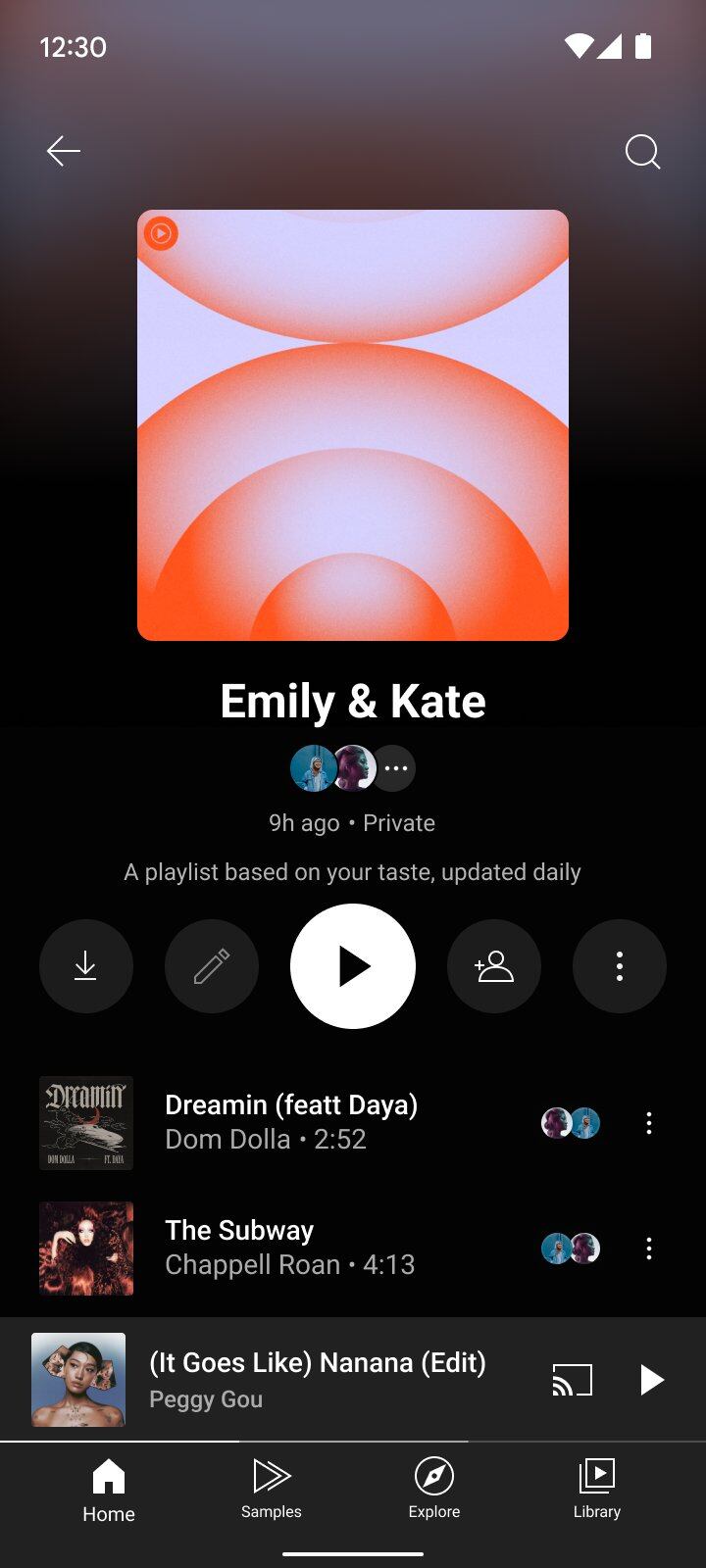Play the Emily & Kate playlist
This screenshot has width=706, height=1568.
pyautogui.click(x=353, y=966)
